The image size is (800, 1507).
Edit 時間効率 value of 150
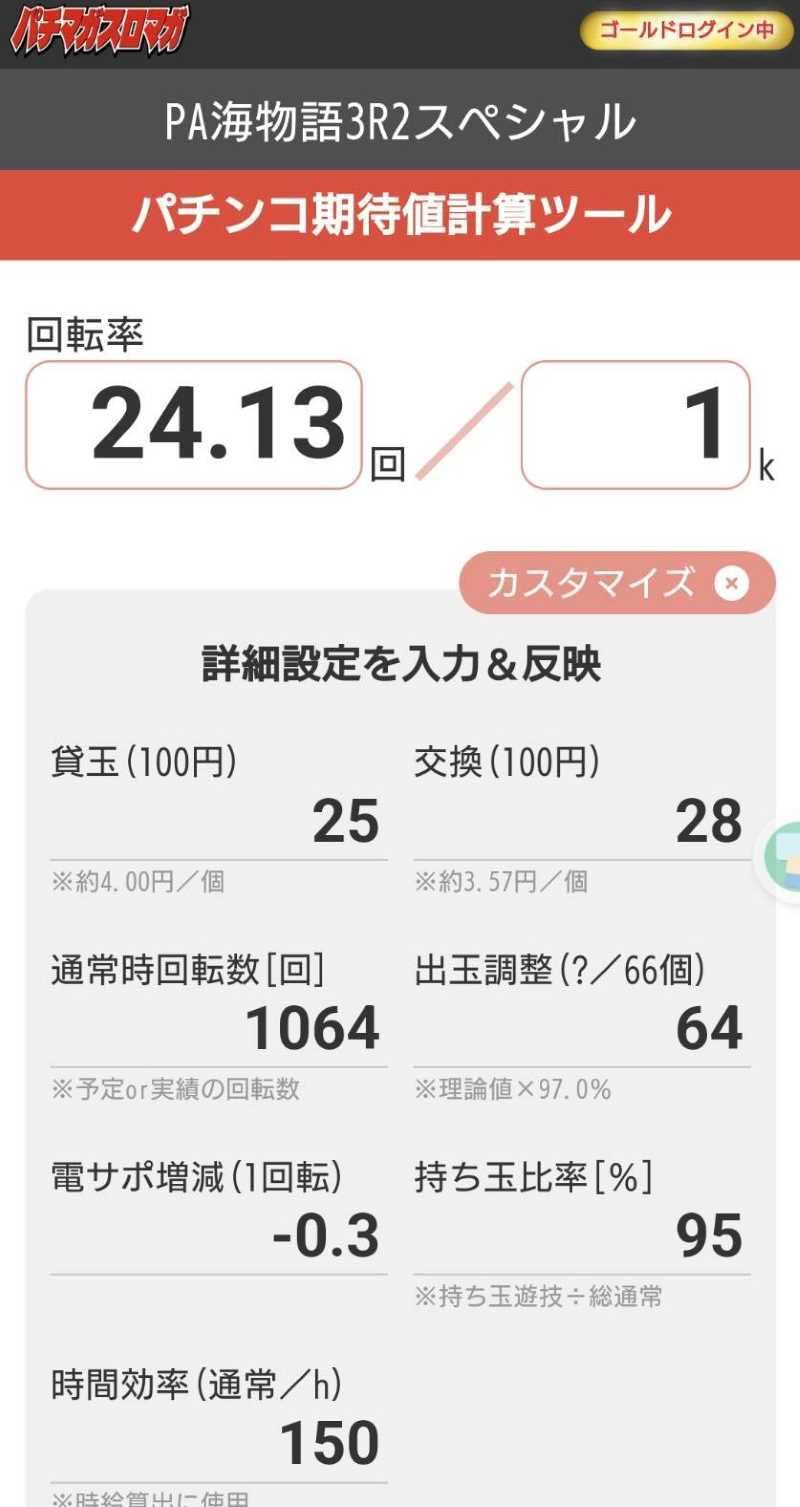(218, 1444)
